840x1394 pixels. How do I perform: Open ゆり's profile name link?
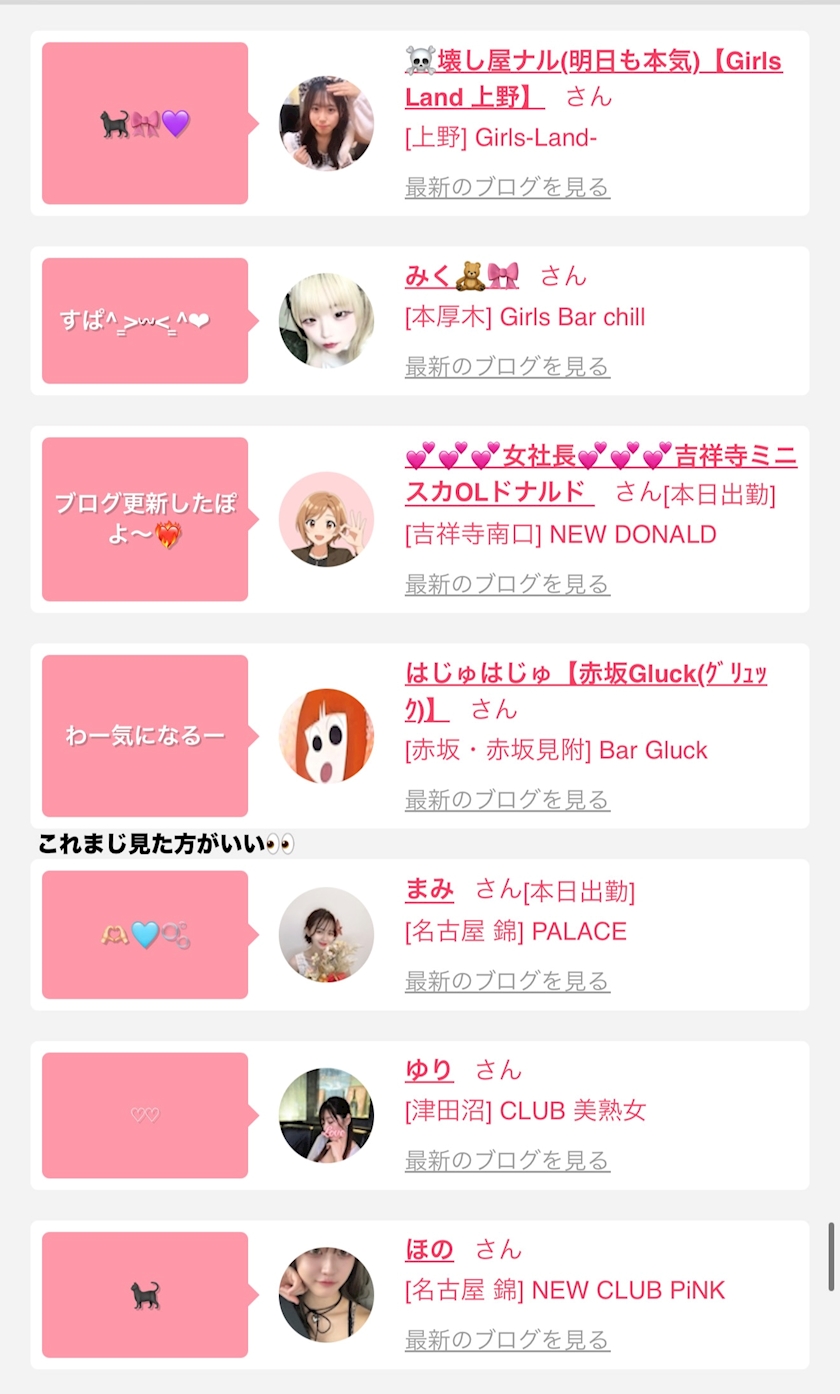point(430,1070)
